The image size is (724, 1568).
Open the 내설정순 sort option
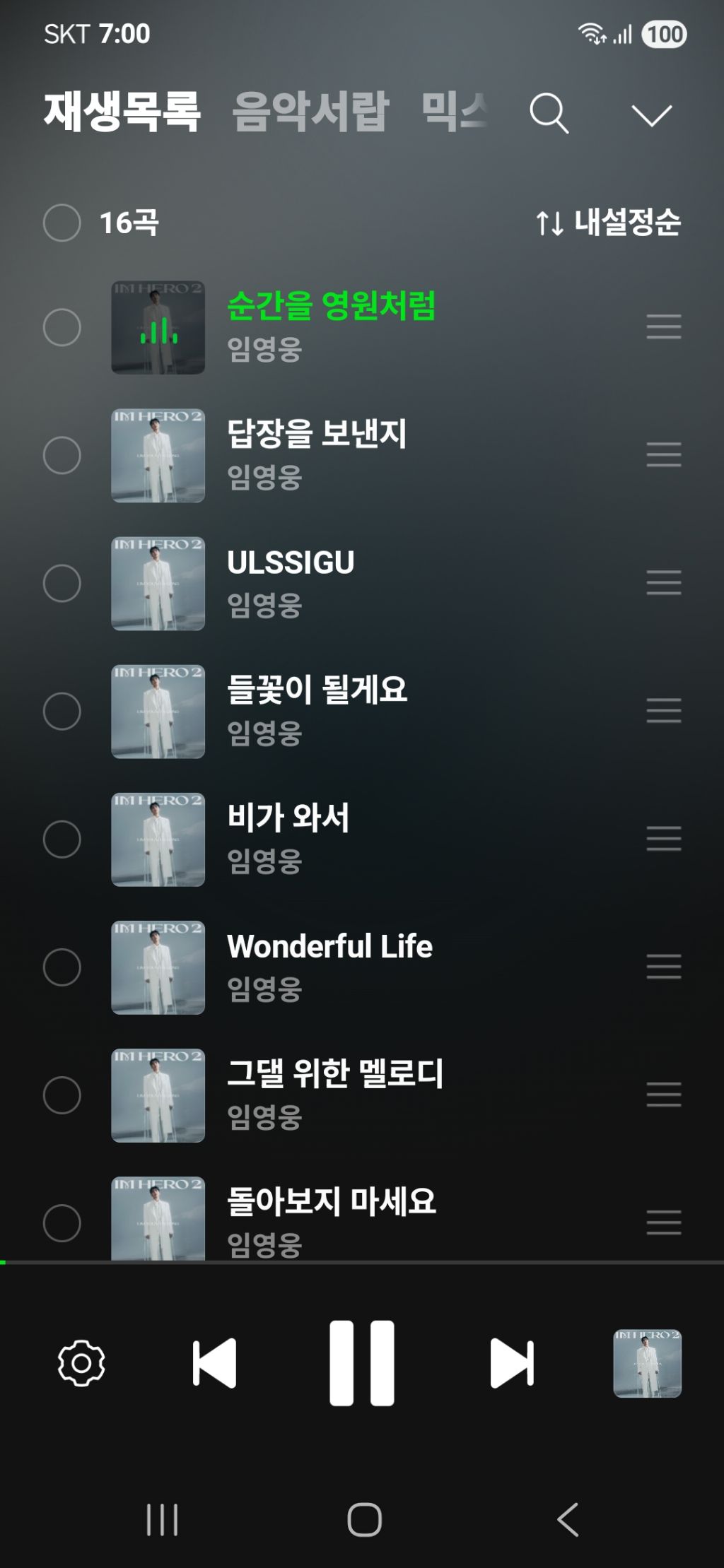tap(608, 223)
